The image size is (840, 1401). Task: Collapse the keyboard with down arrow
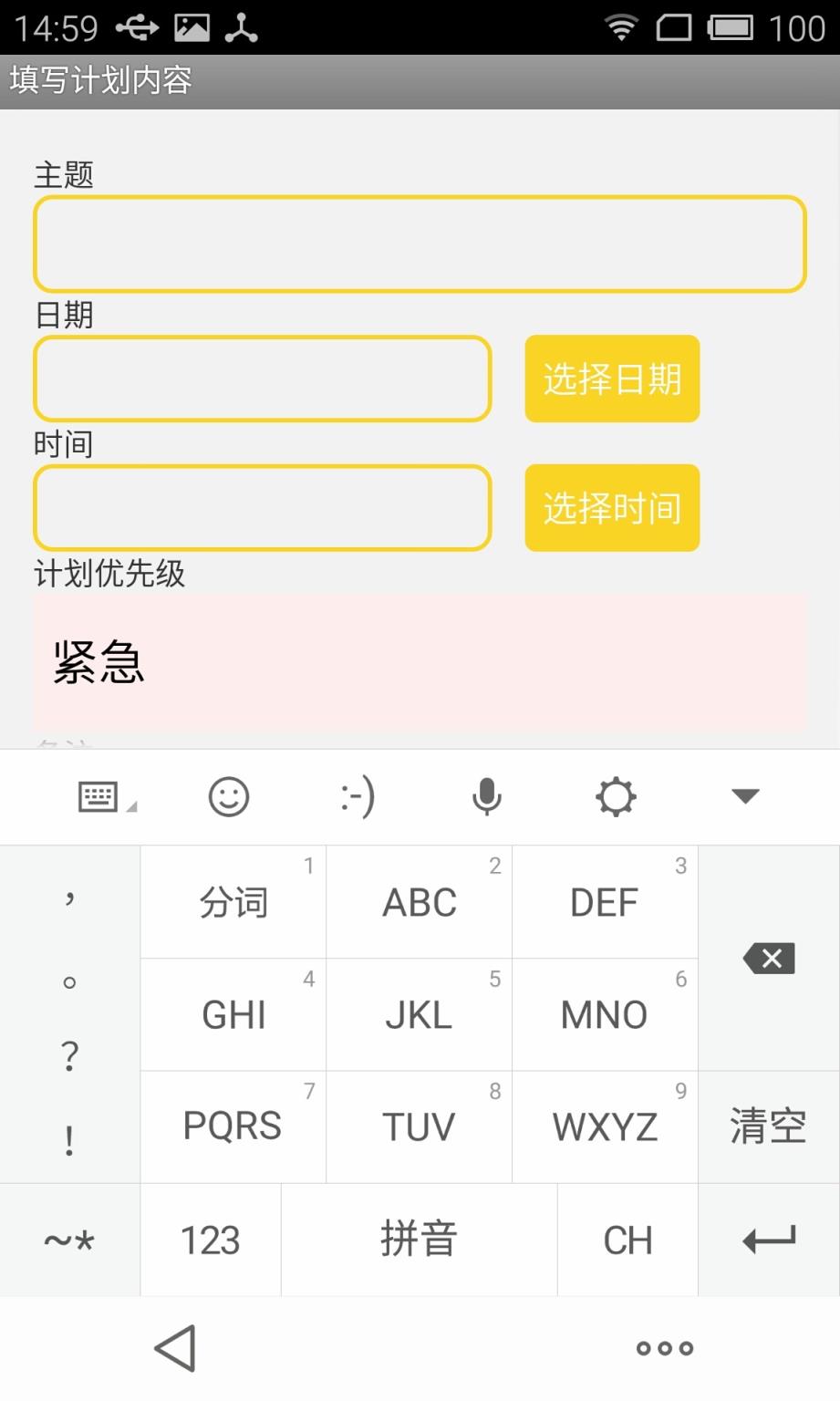point(744,796)
